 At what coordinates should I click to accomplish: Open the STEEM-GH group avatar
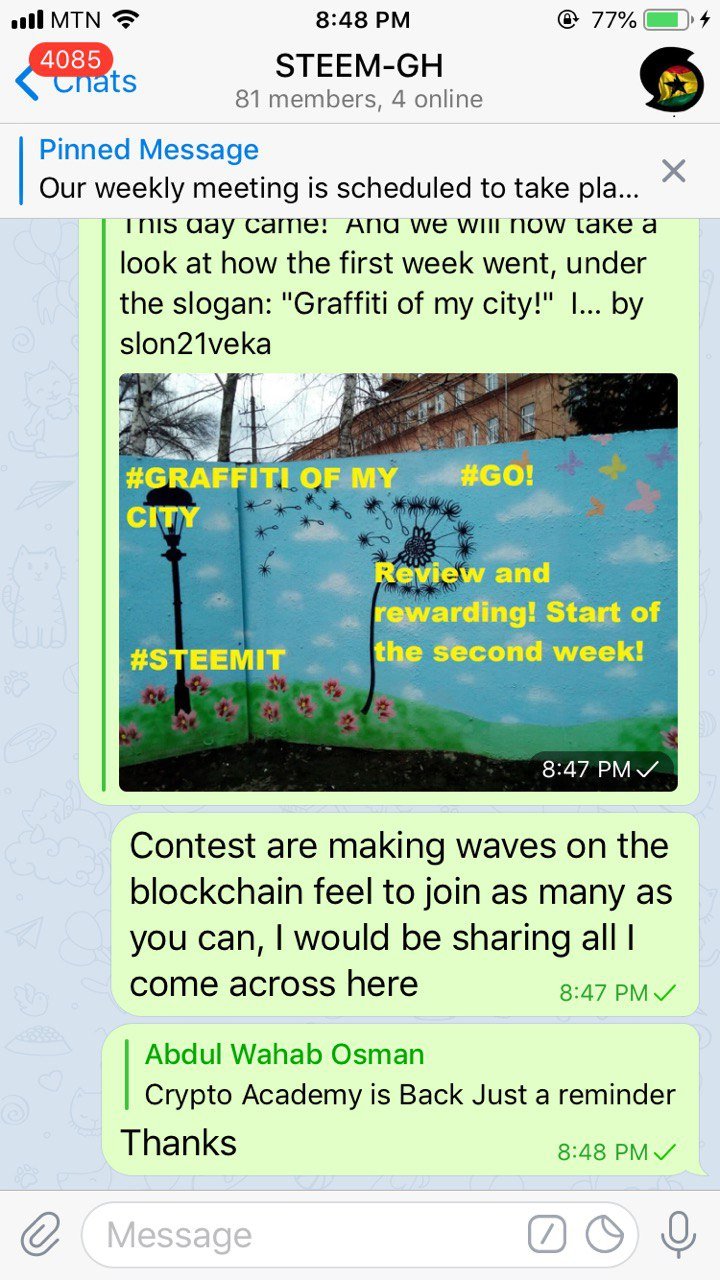(671, 83)
